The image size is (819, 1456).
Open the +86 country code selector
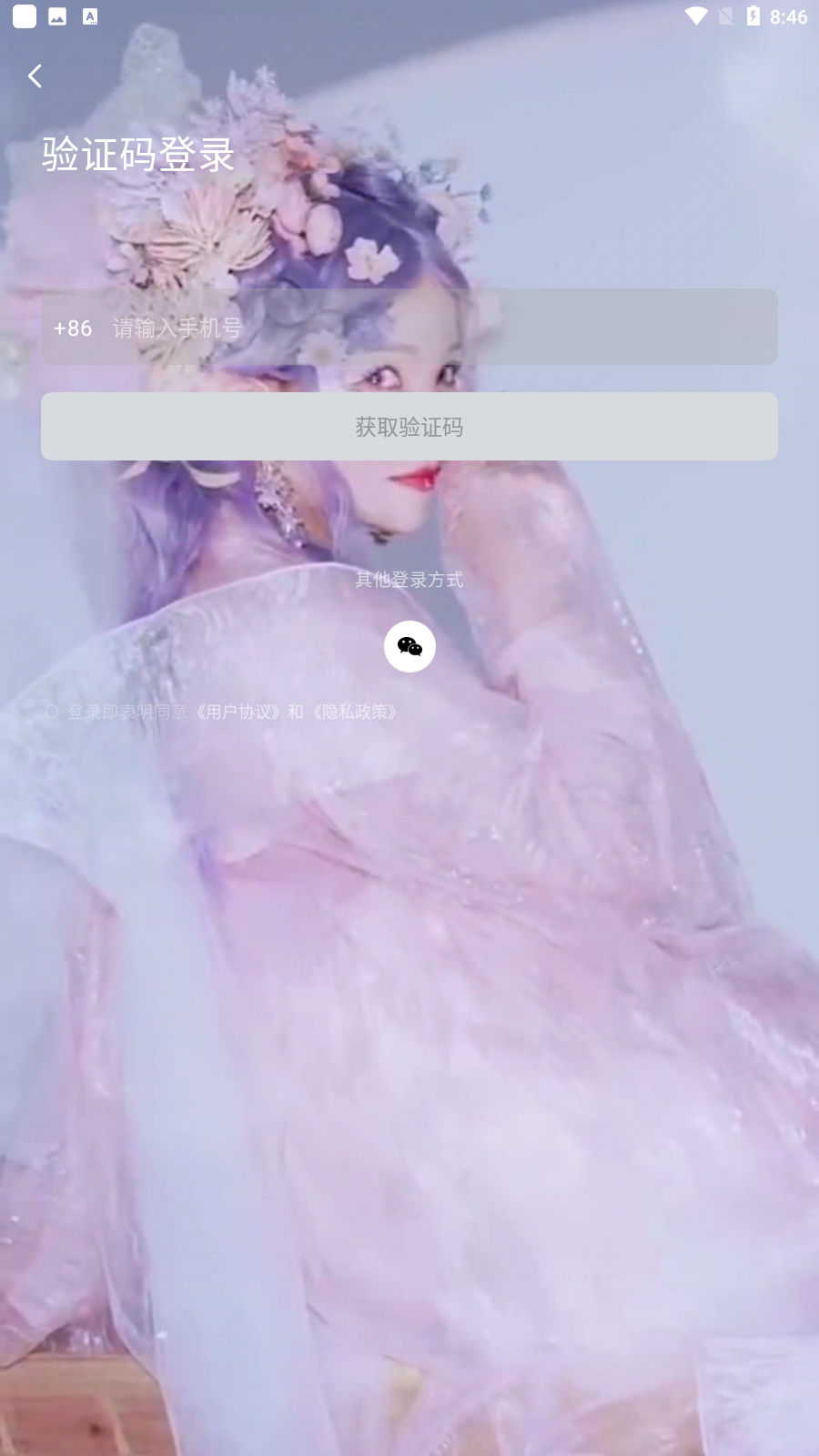(73, 328)
